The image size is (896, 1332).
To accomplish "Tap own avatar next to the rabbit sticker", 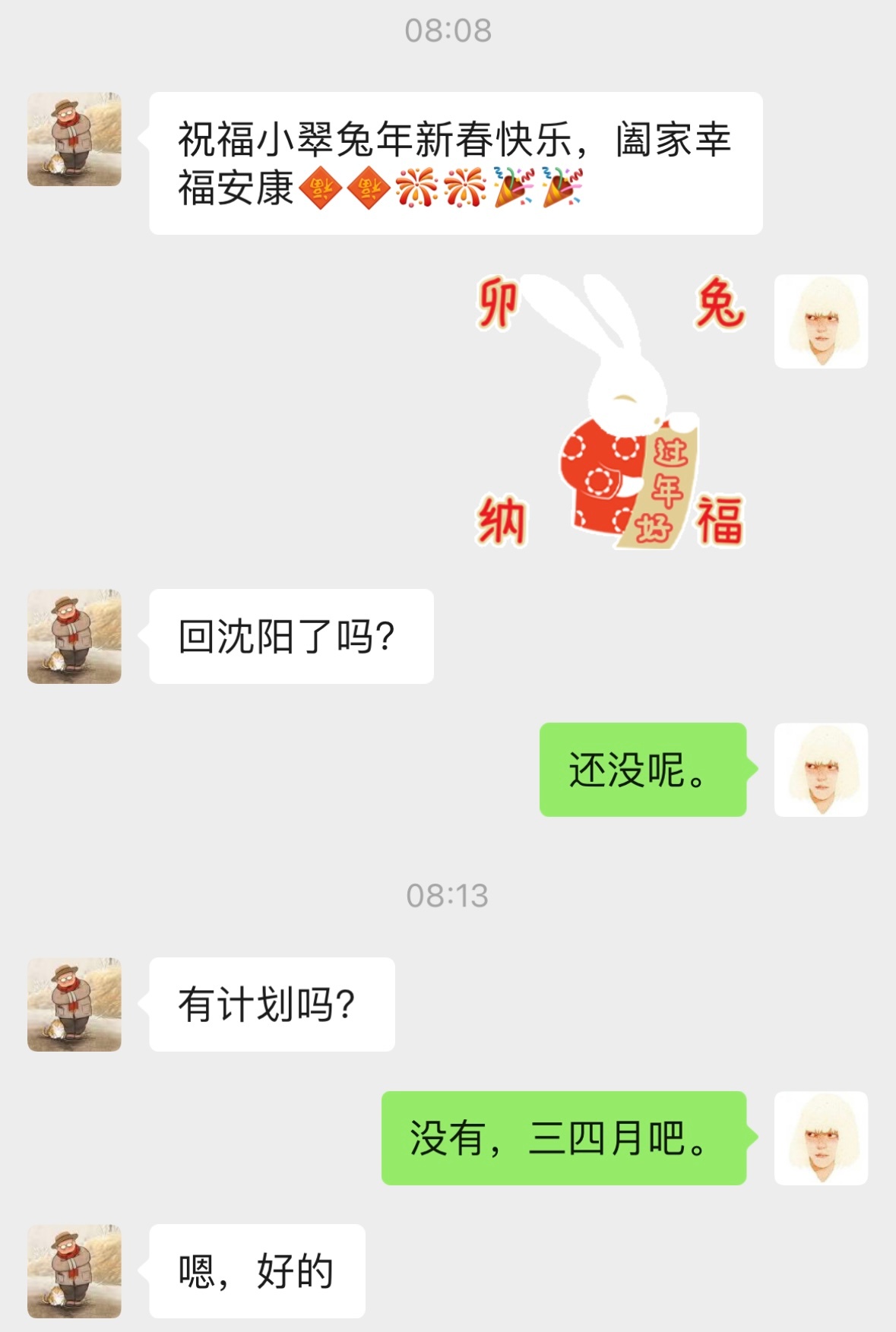I will click(821, 321).
